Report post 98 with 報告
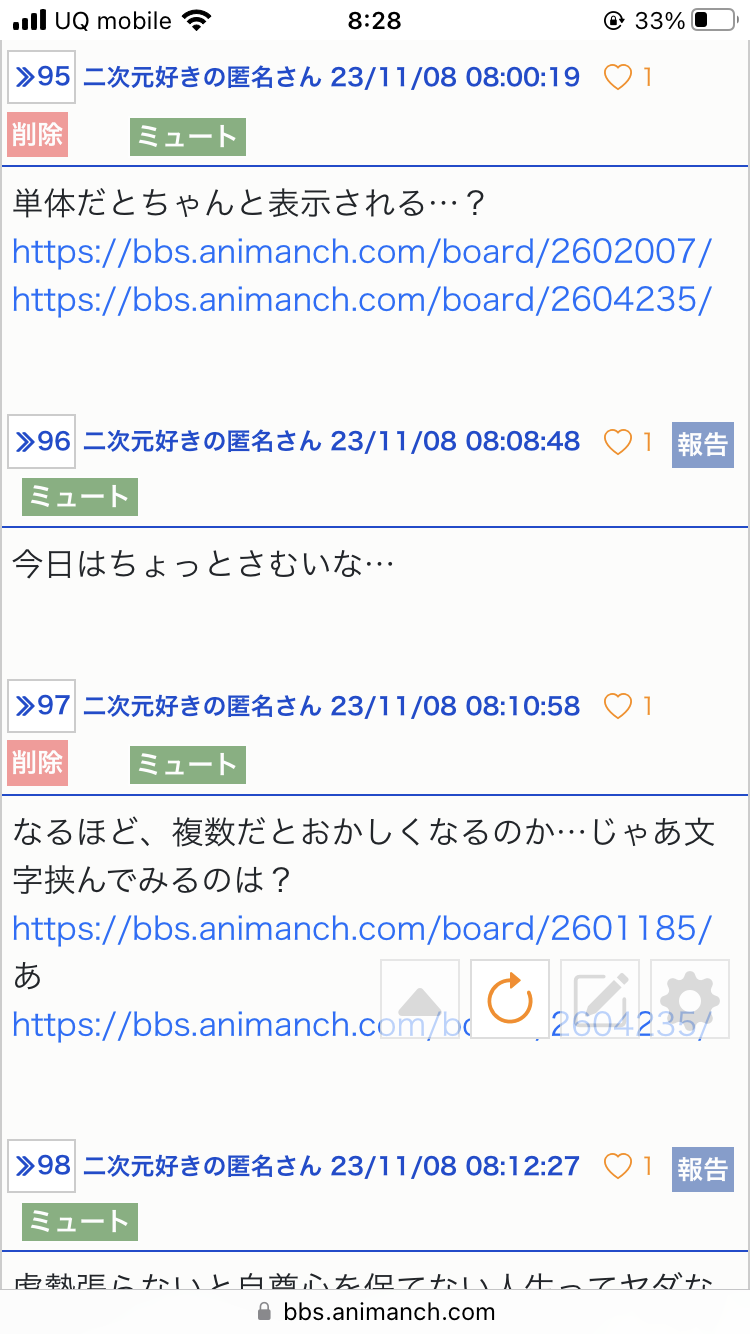Viewport: 750px width, 1334px height. click(x=703, y=1168)
